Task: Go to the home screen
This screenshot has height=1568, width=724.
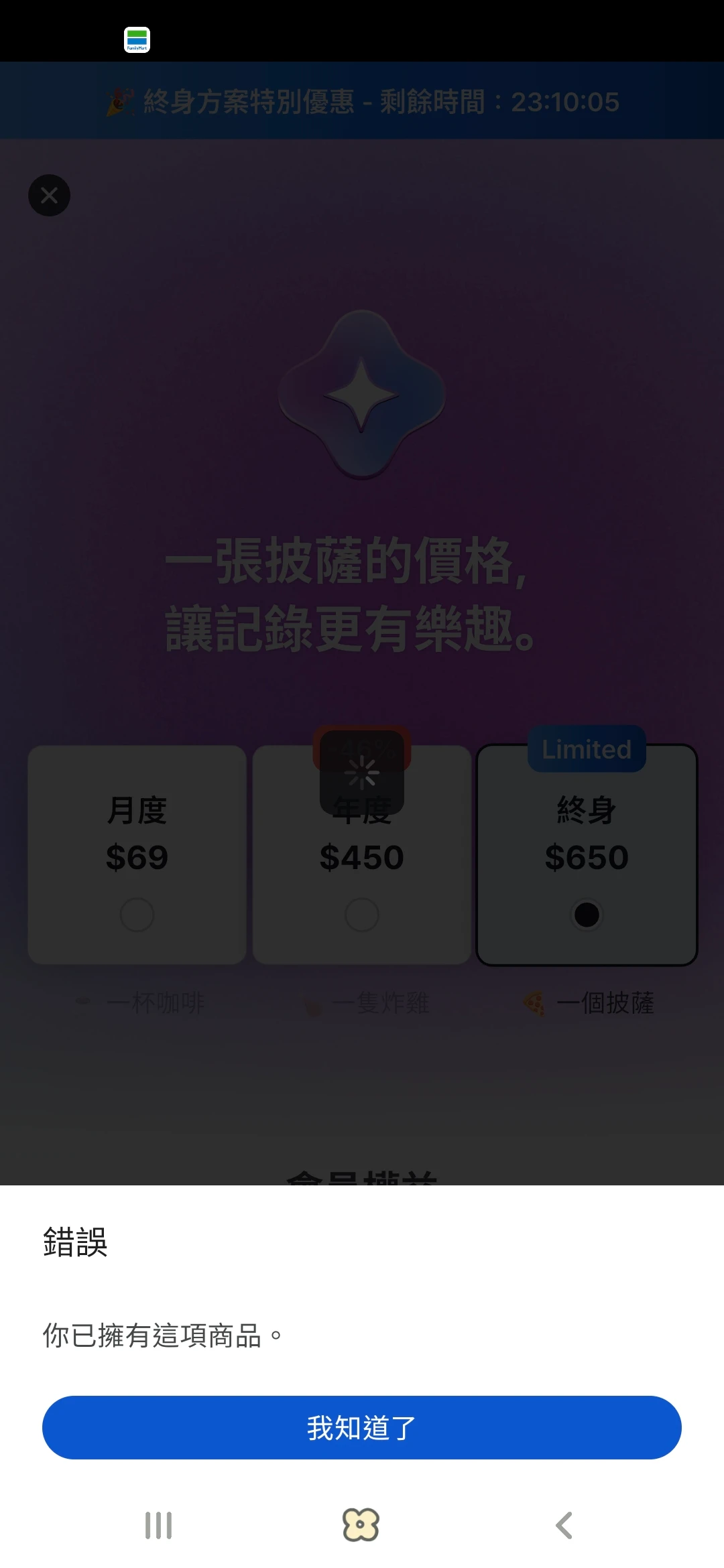Action: (361, 1526)
